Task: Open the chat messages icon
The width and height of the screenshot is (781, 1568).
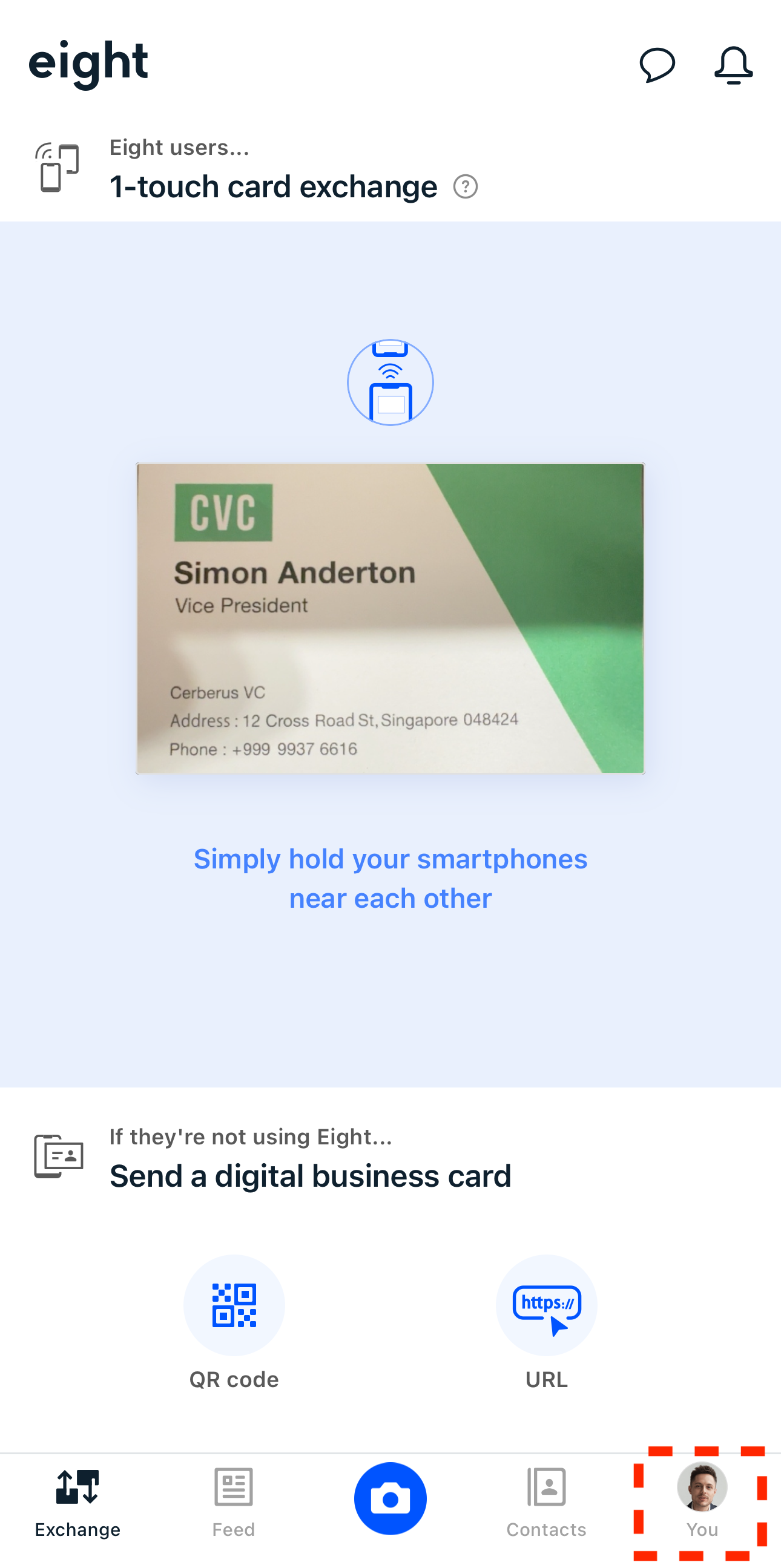Action: 656,65
